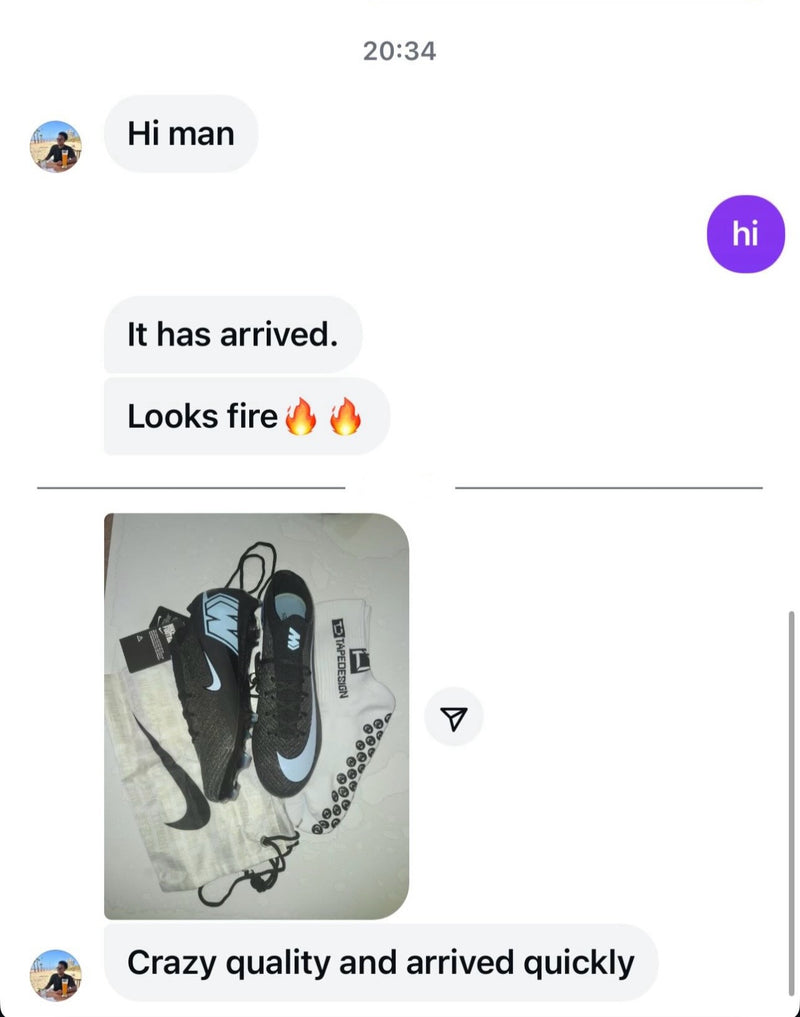800x1017 pixels.
Task: Tap the avatar next to "Crazy quality" message
Action: click(x=55, y=974)
